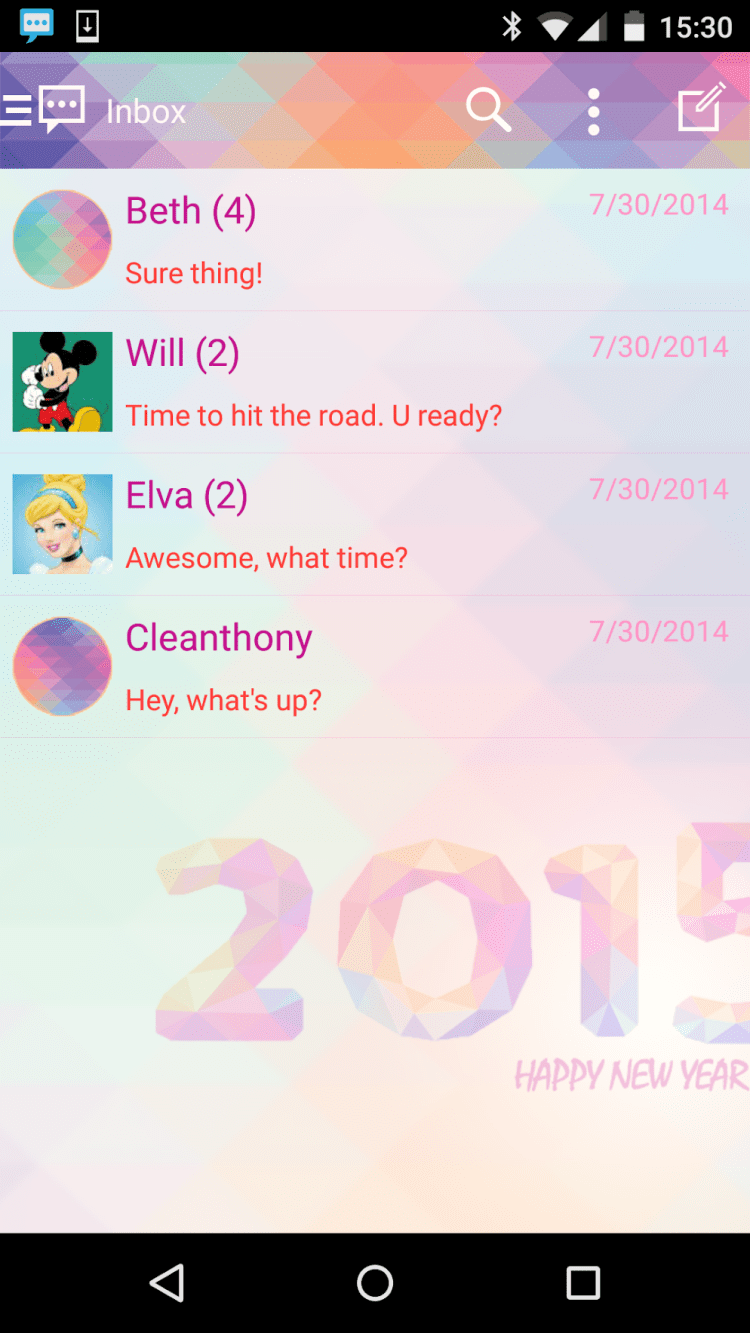View Elva's contact photo
Viewport: 750px width, 1333px height.
point(62,524)
